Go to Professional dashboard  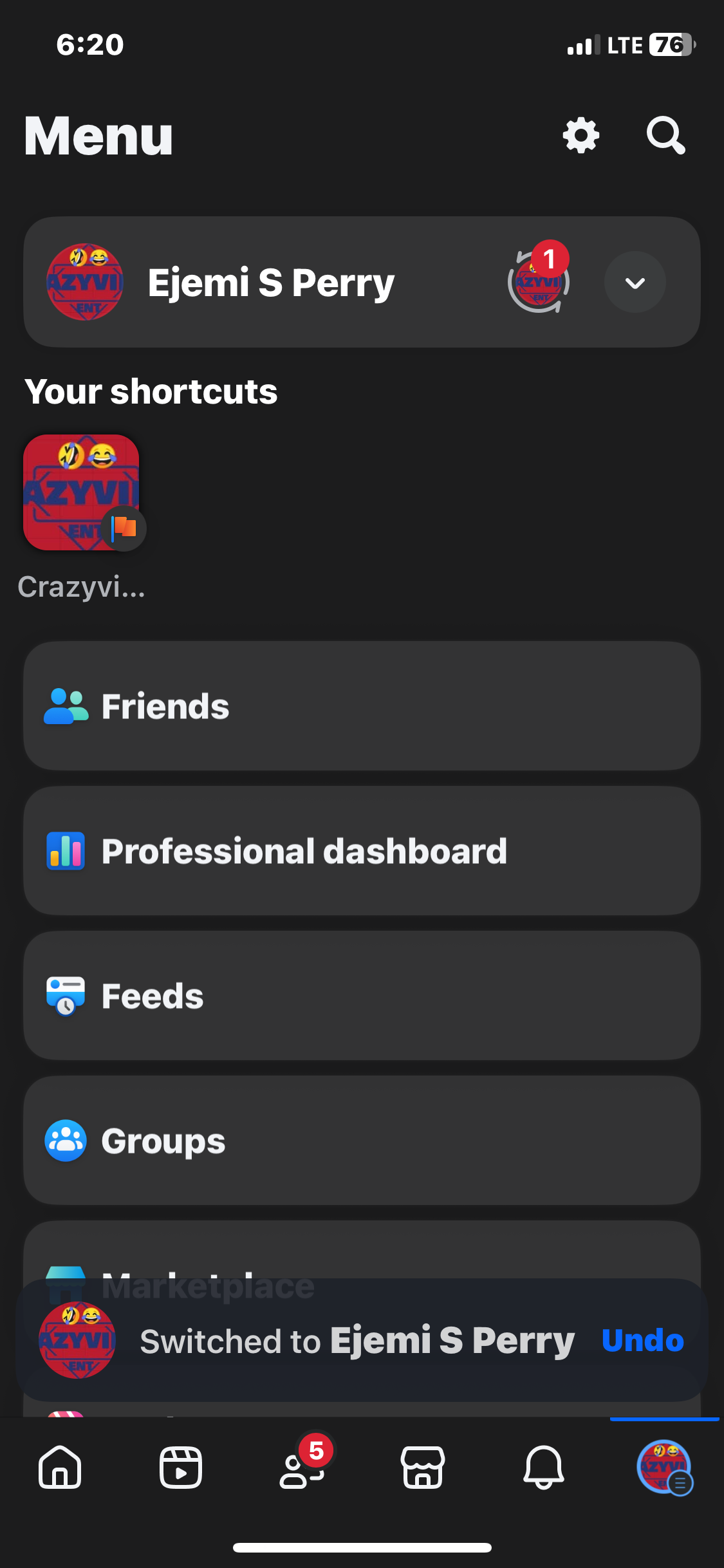pos(362,851)
